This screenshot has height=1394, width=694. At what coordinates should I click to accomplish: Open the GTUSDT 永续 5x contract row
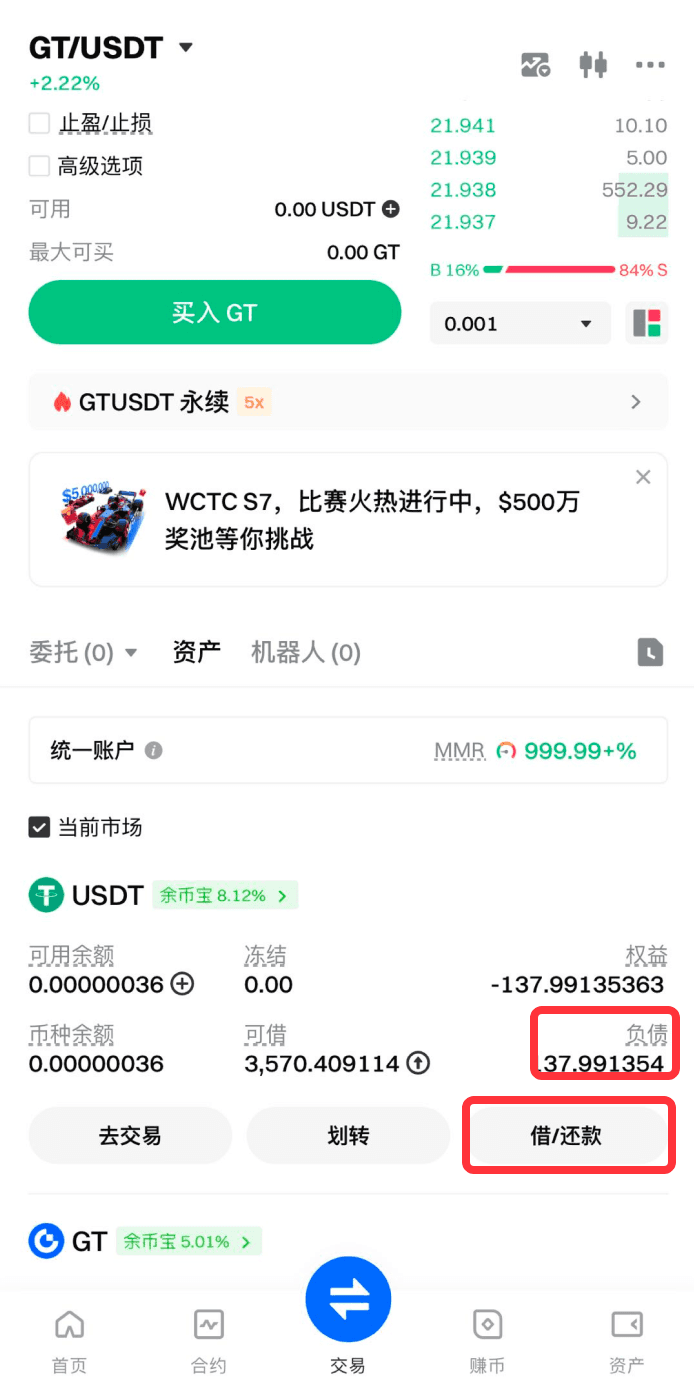pos(347,402)
